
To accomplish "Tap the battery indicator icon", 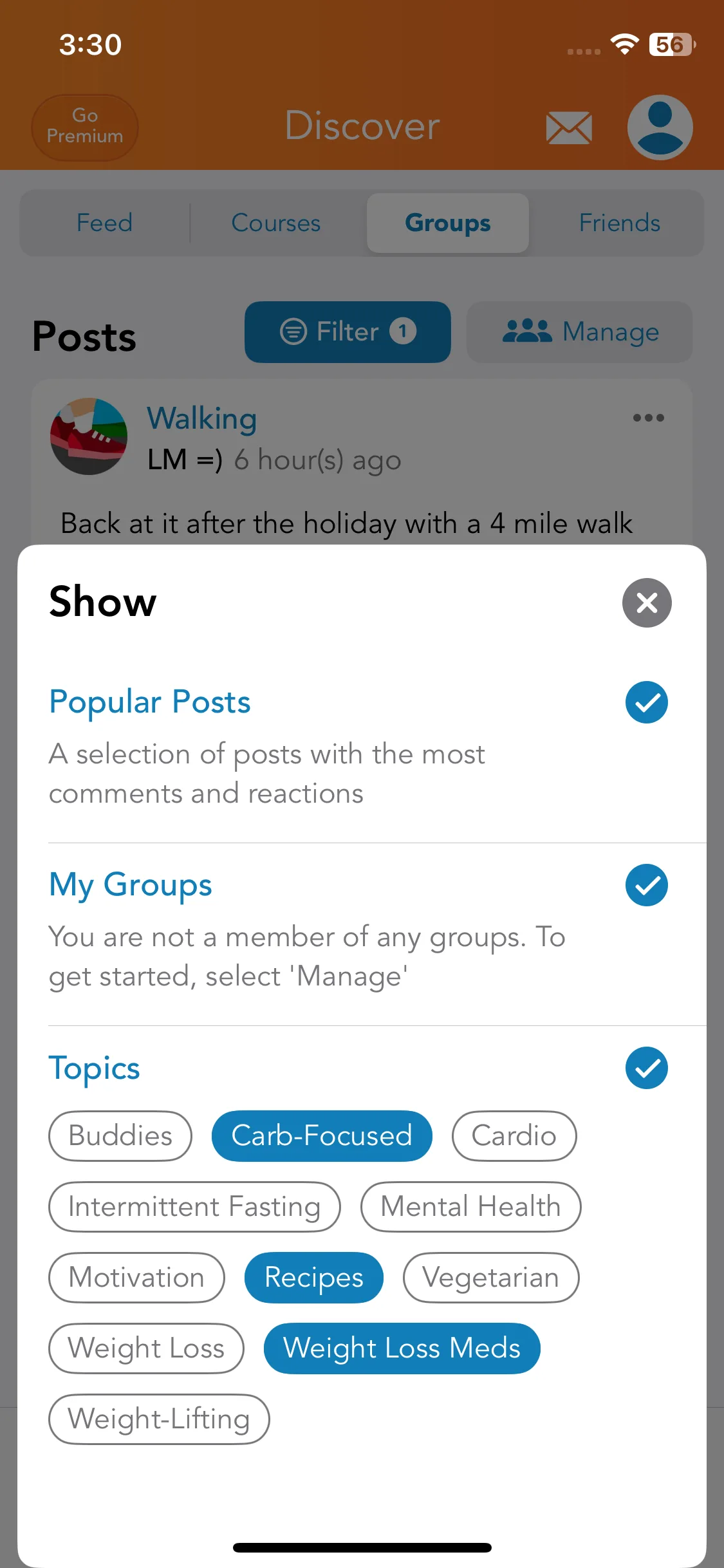I will (671, 44).
